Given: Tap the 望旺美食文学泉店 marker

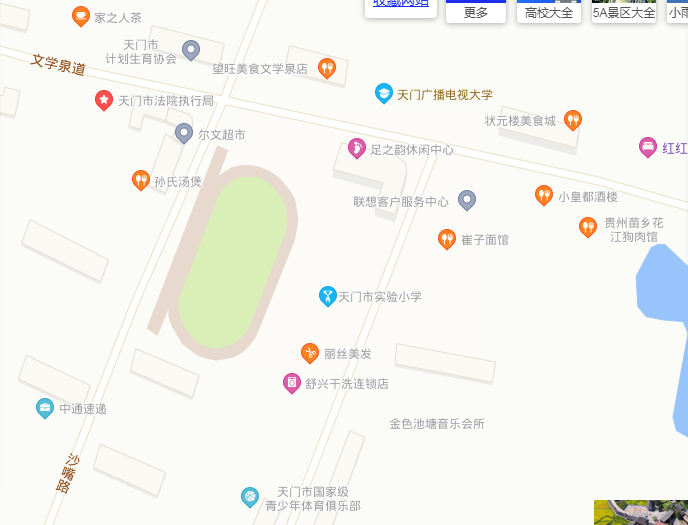Looking at the screenshot, I should point(327,67).
